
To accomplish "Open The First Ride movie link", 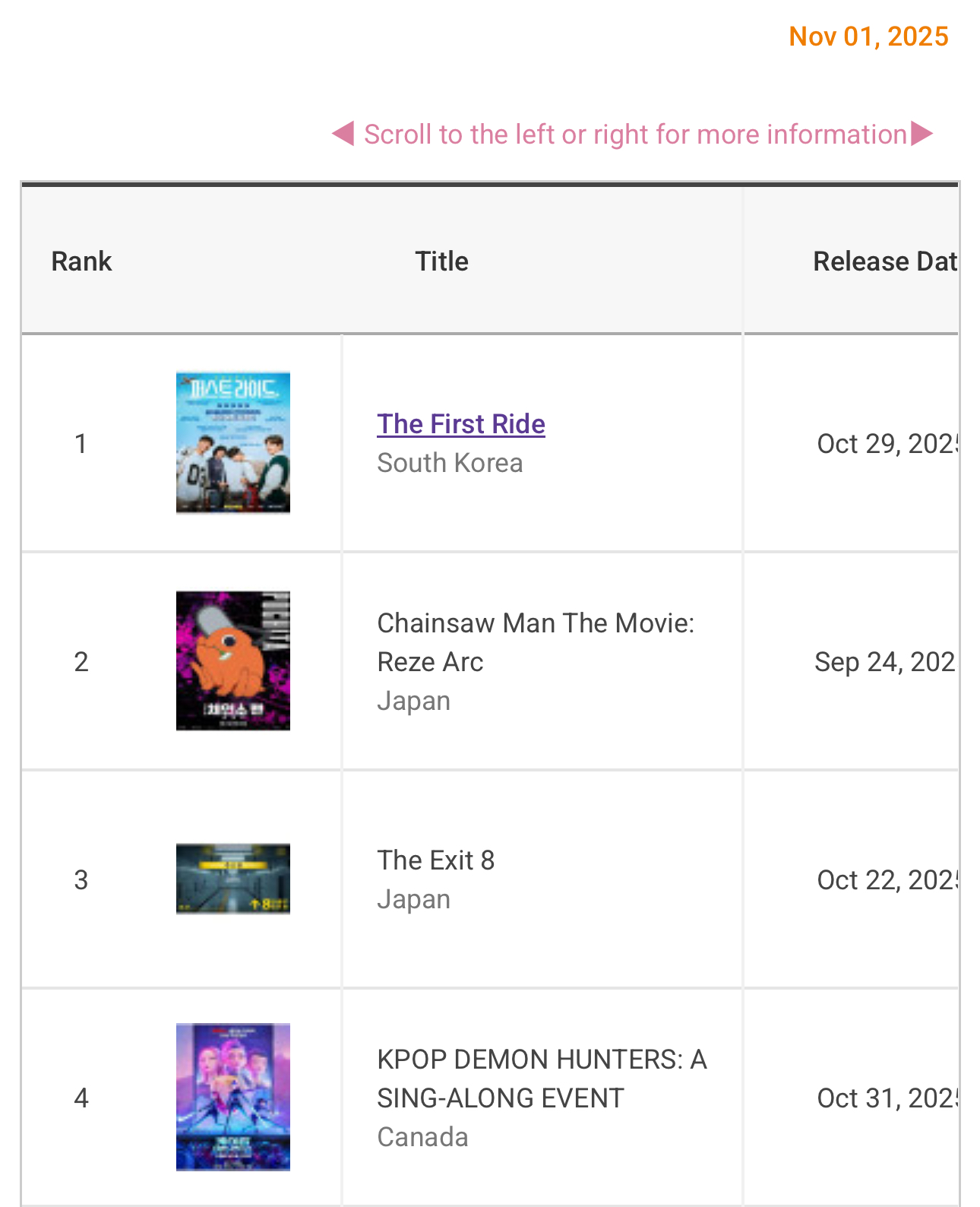I will point(460,424).
